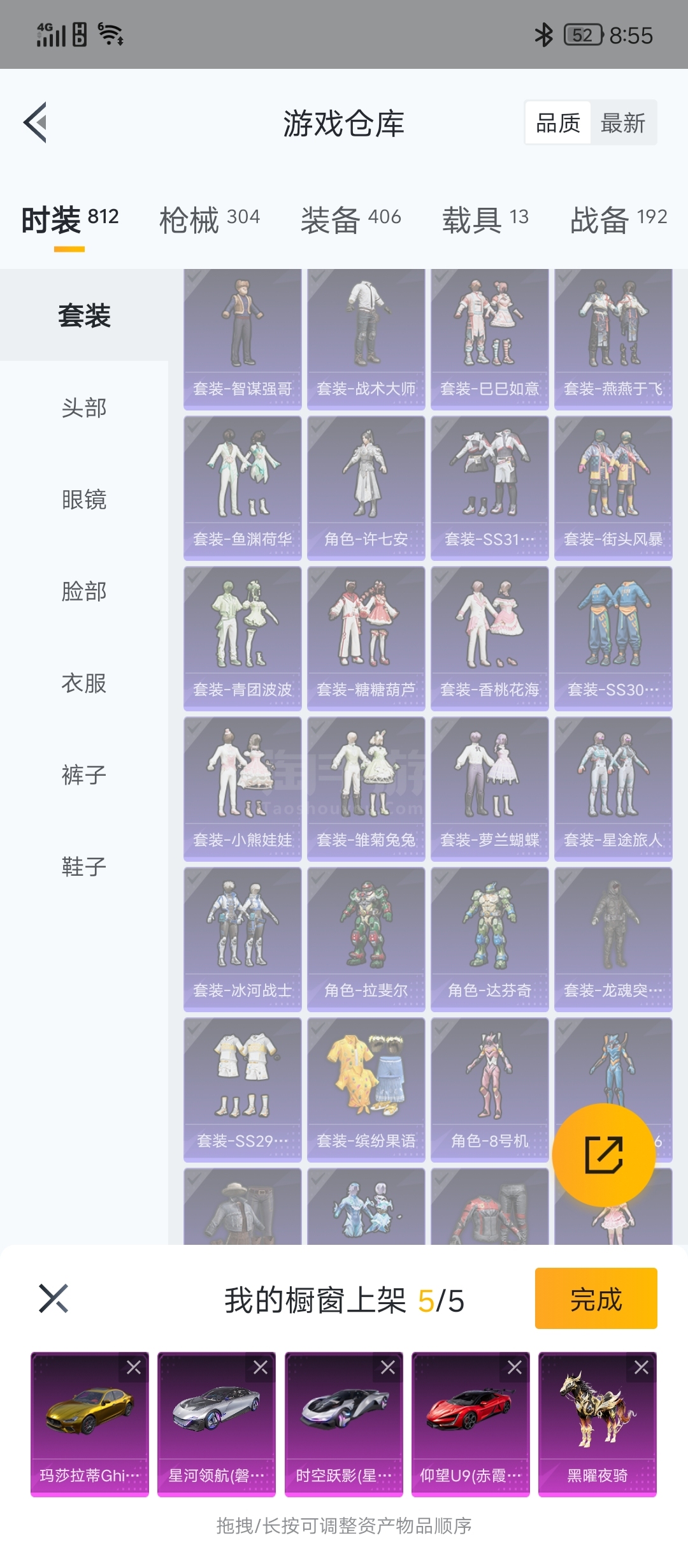Select the 头部 category in sidebar

tap(84, 408)
